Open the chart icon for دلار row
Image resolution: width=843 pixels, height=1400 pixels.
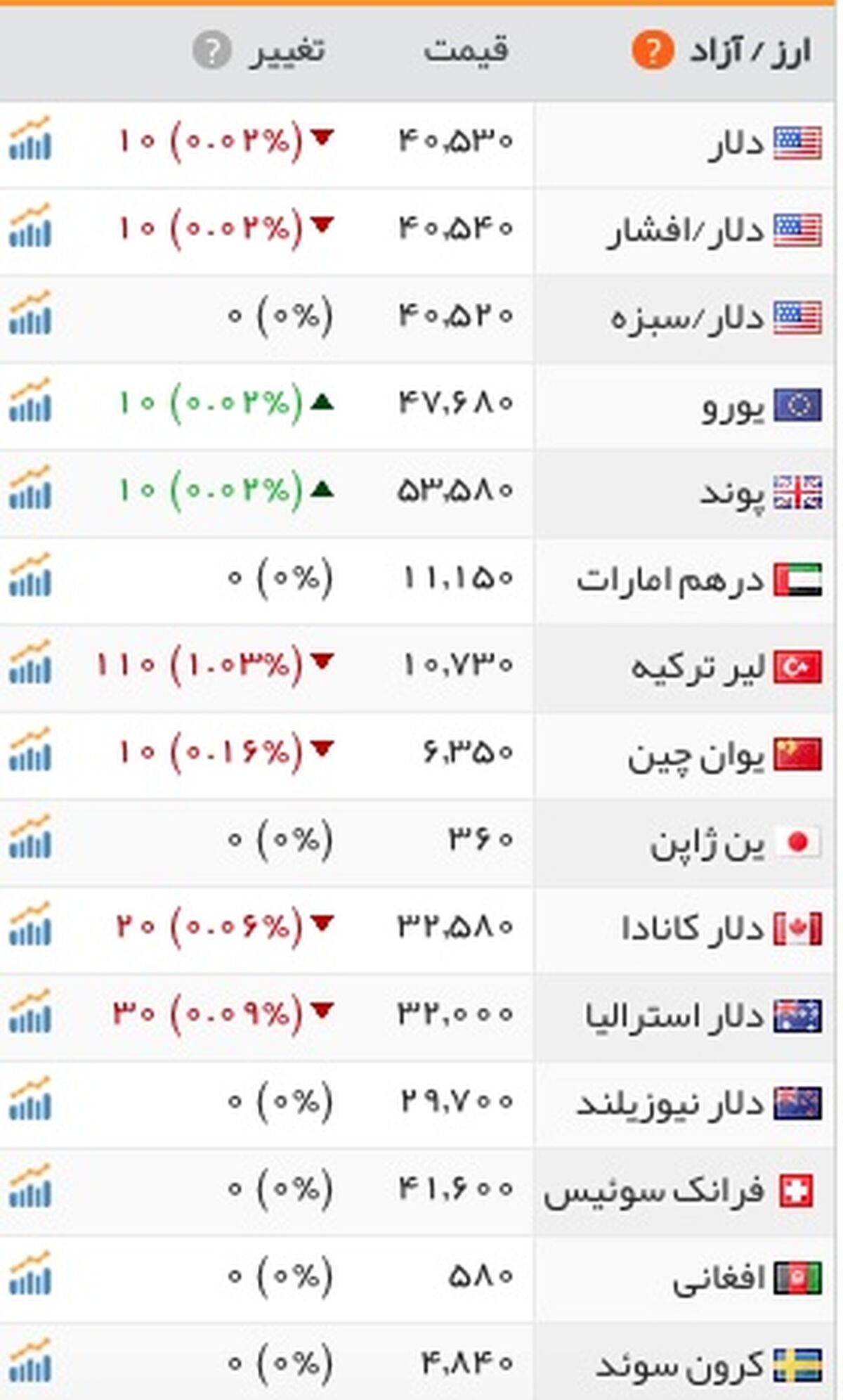[30, 139]
